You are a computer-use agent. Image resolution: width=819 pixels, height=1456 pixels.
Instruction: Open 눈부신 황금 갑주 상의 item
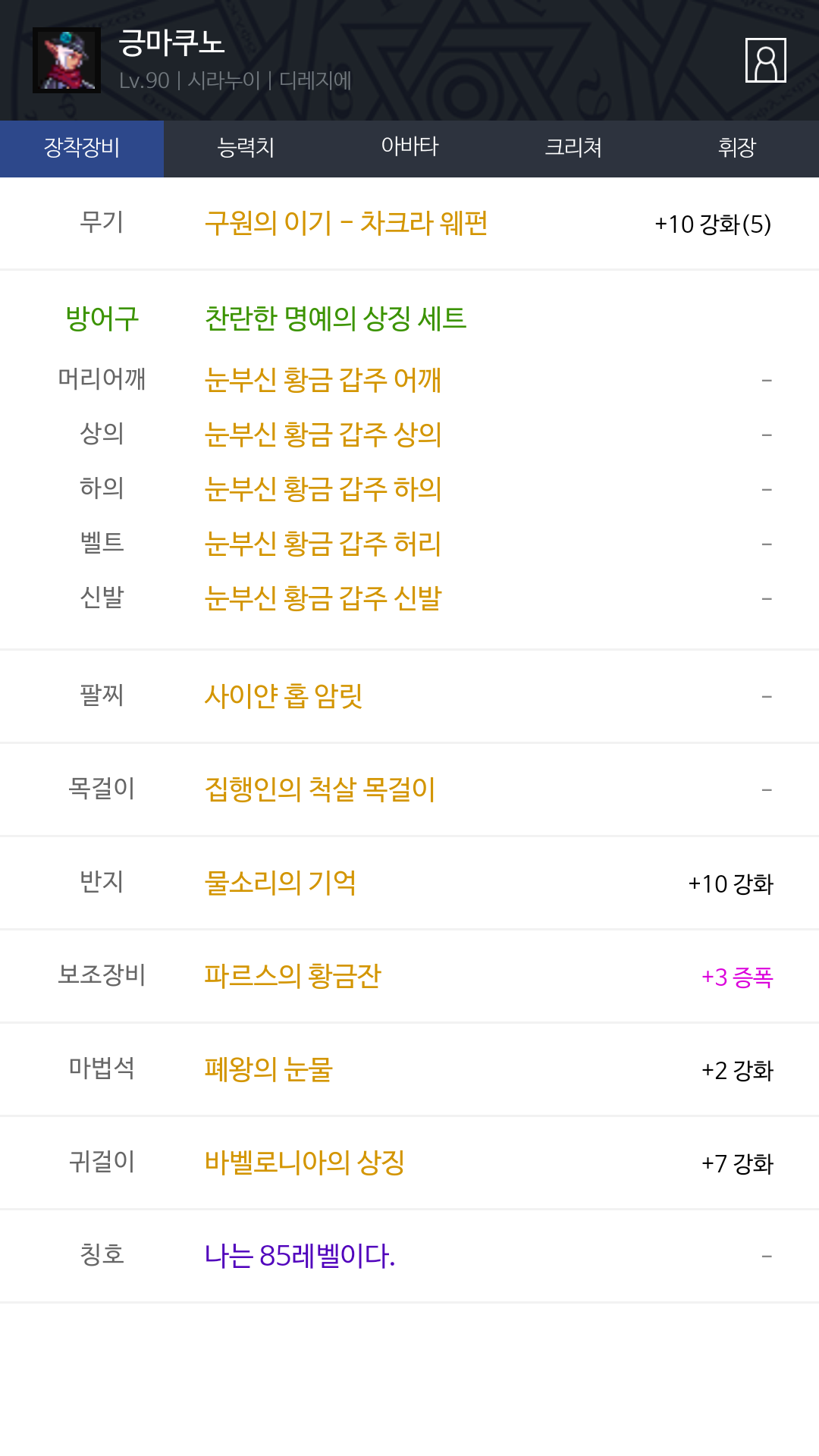pos(323,435)
